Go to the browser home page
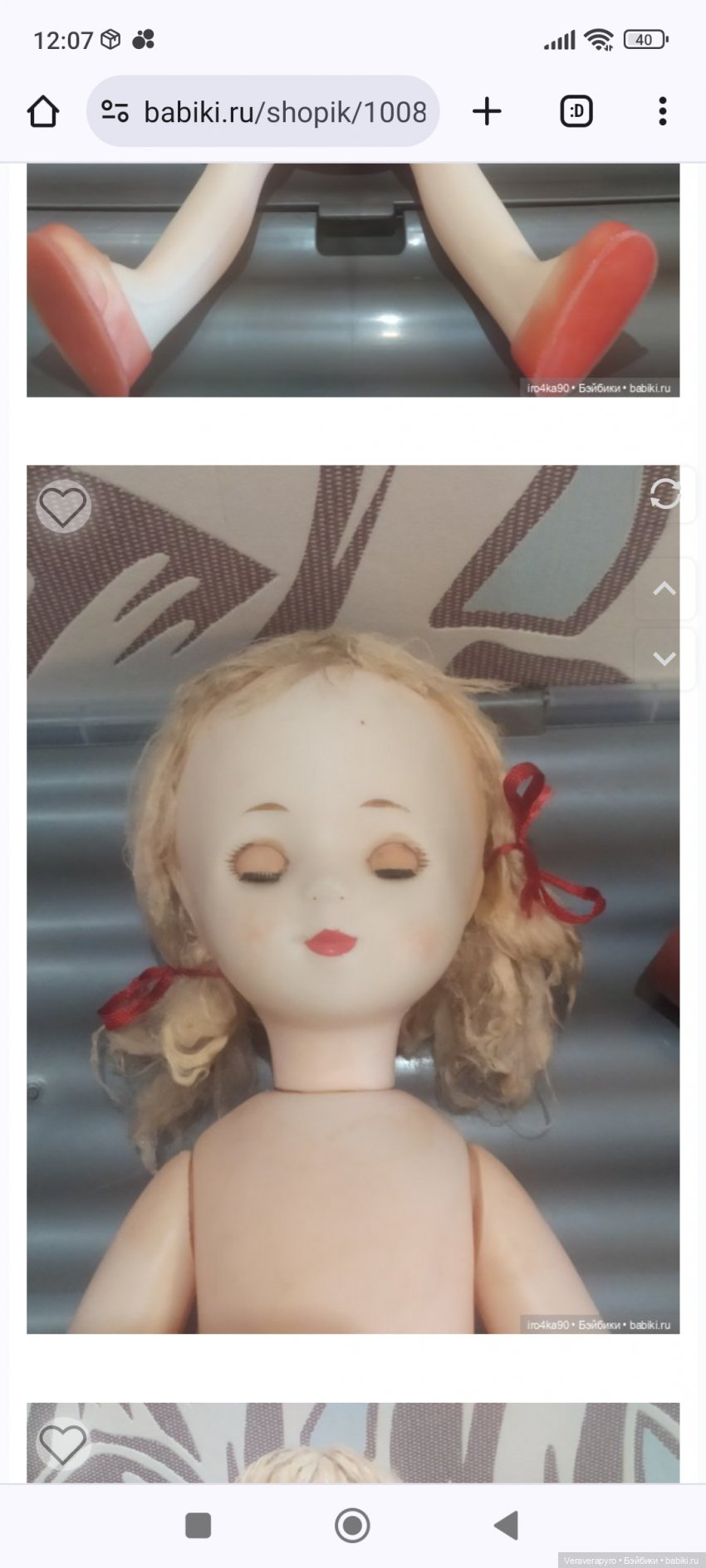This screenshot has height=1568, width=706. 43,111
